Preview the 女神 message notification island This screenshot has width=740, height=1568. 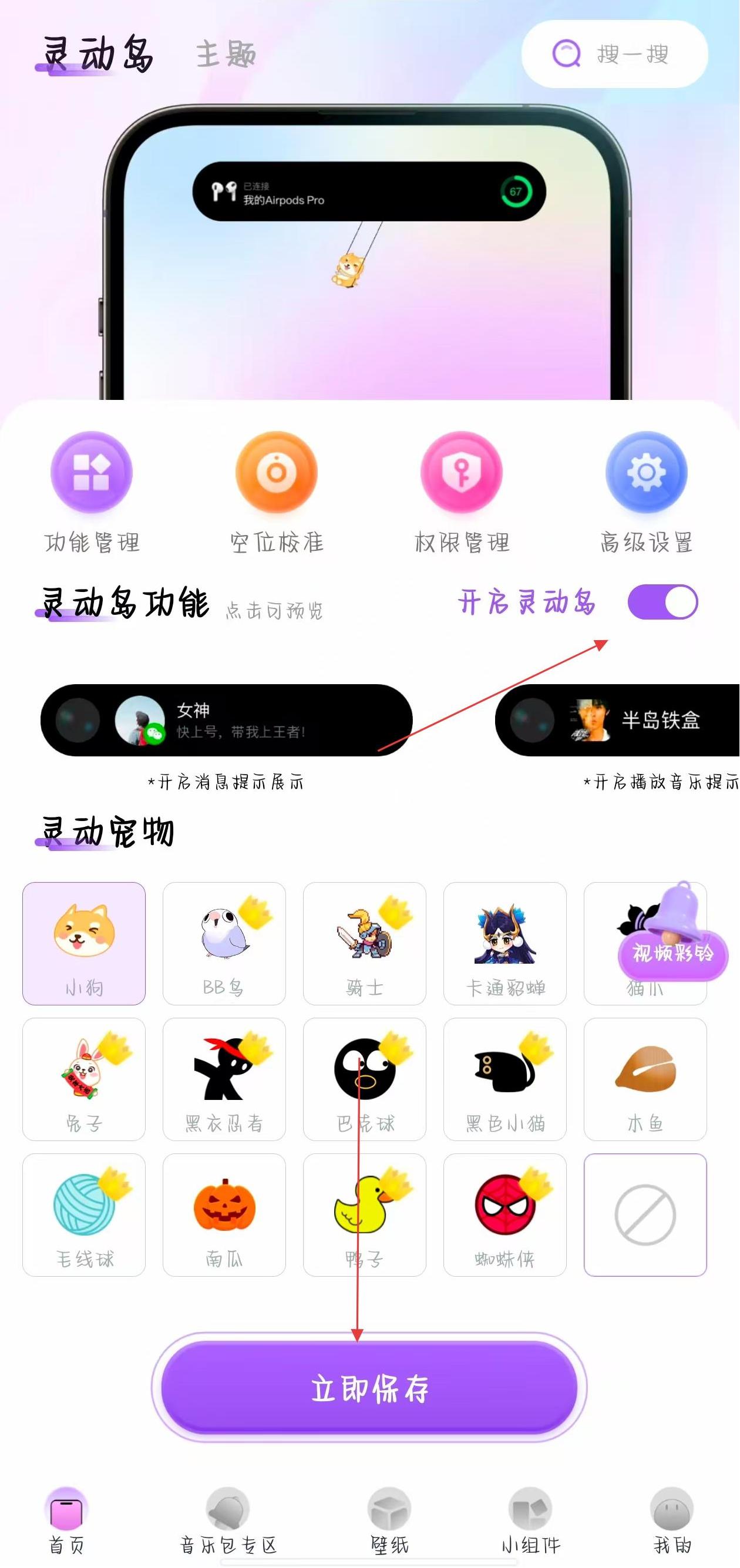click(x=226, y=720)
